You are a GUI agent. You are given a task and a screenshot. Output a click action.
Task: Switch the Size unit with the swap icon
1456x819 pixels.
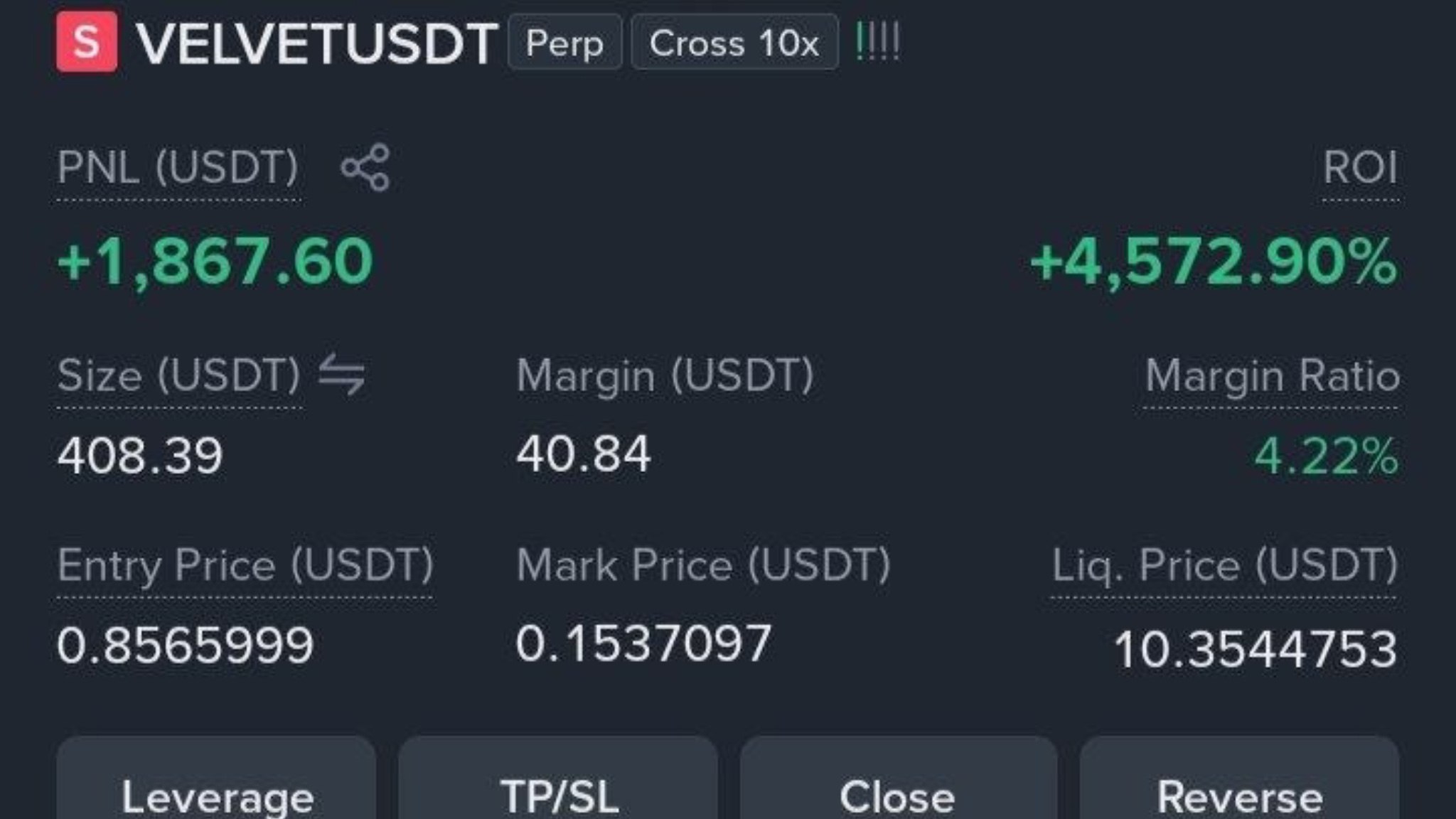pyautogui.click(x=342, y=375)
